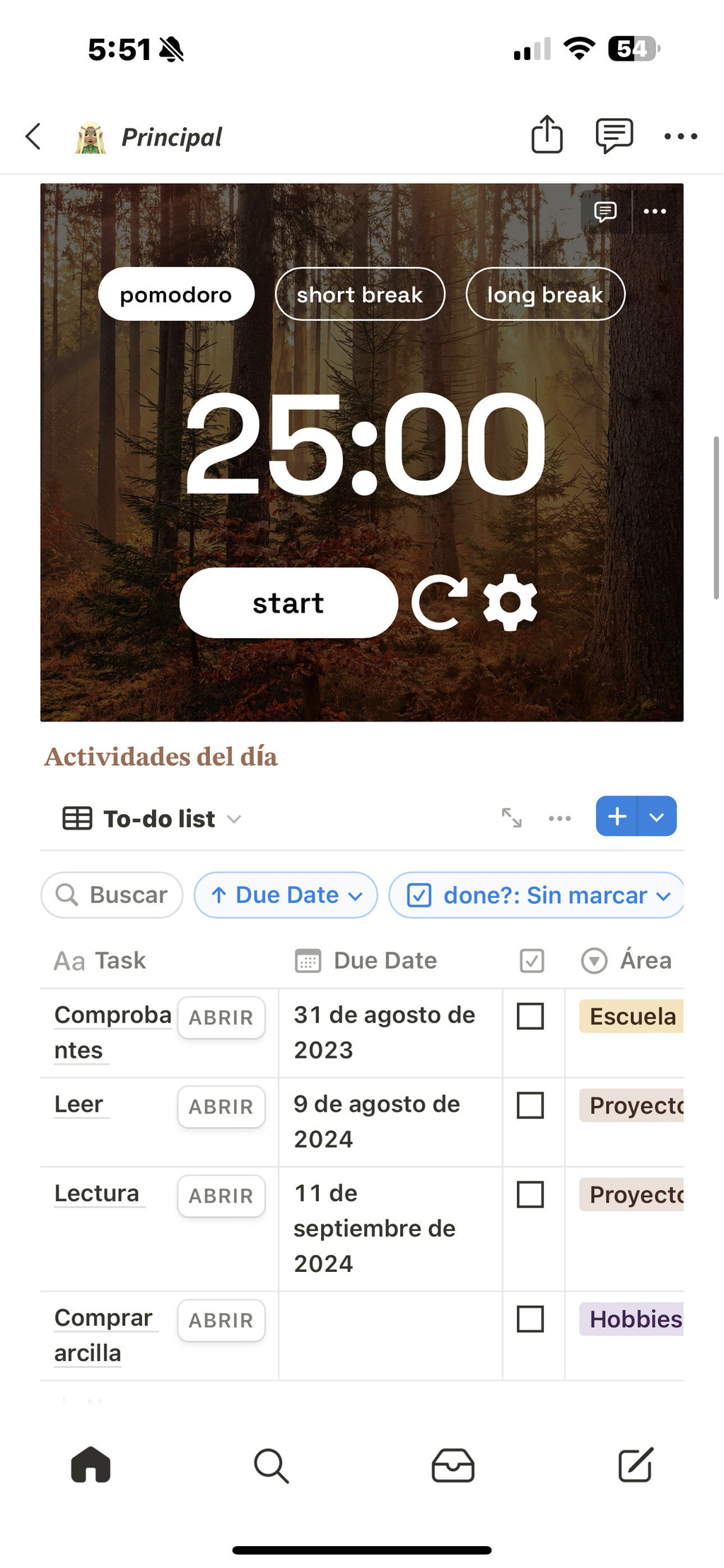
Task: Add a new item with plus button
Action: pos(617,816)
